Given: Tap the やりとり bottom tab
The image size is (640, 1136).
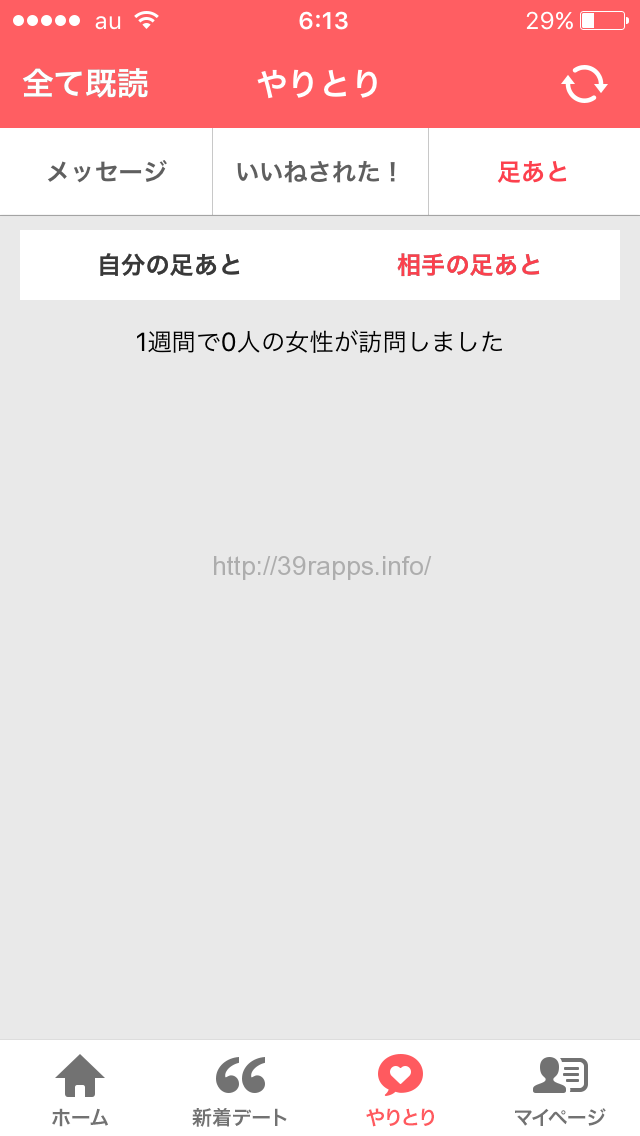Looking at the screenshot, I should click(x=400, y=1090).
